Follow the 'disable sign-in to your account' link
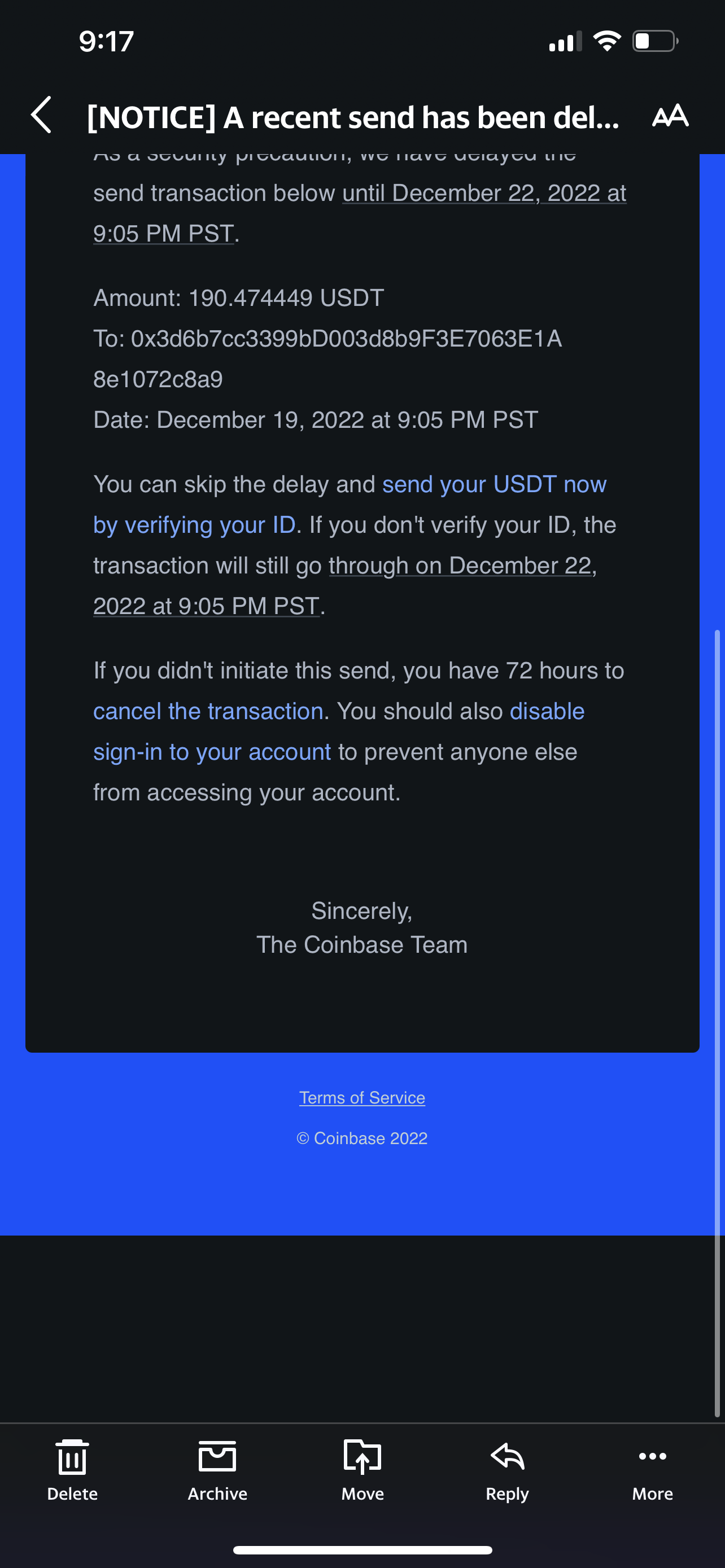Screen dimensions: 725x1568 pyautogui.click(x=212, y=752)
